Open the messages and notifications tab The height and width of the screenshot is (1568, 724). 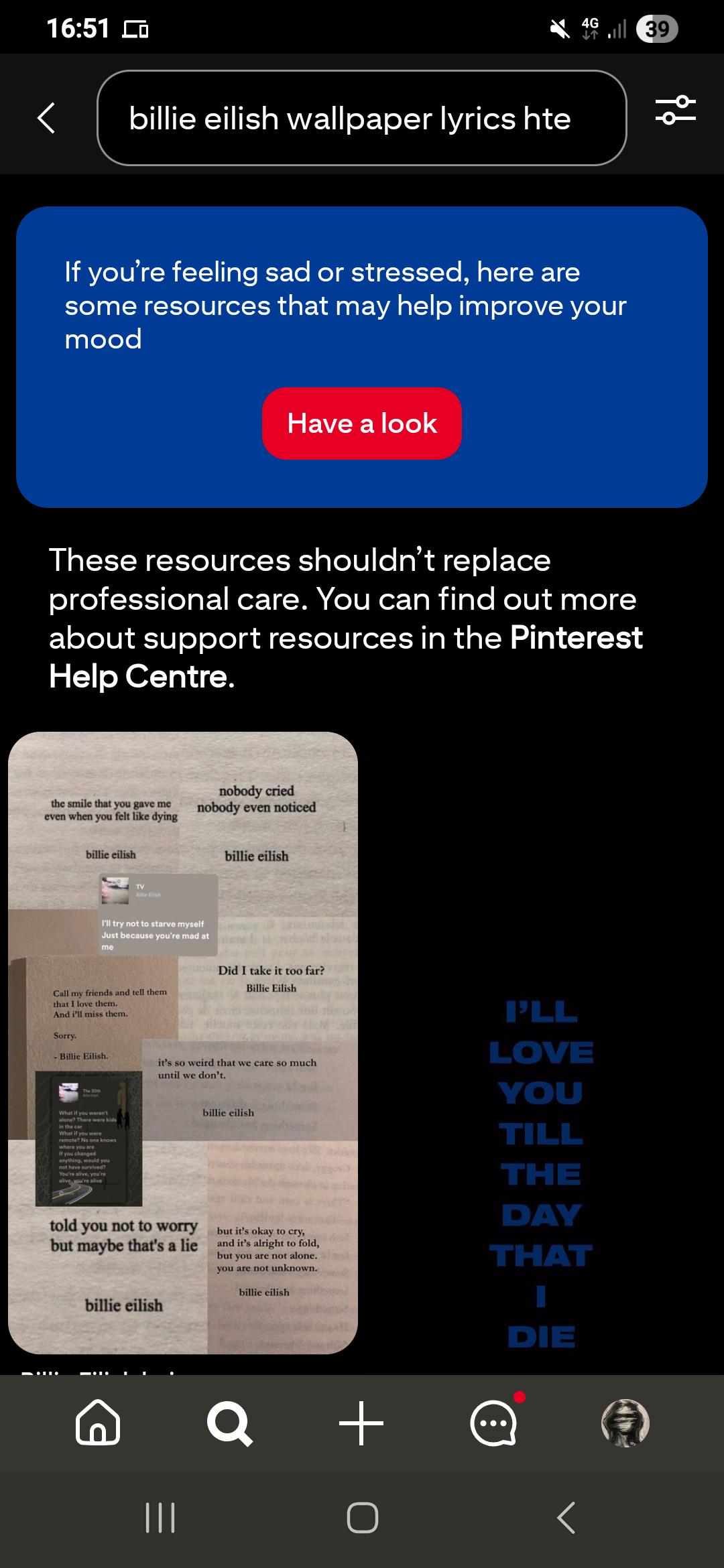coord(495,1421)
